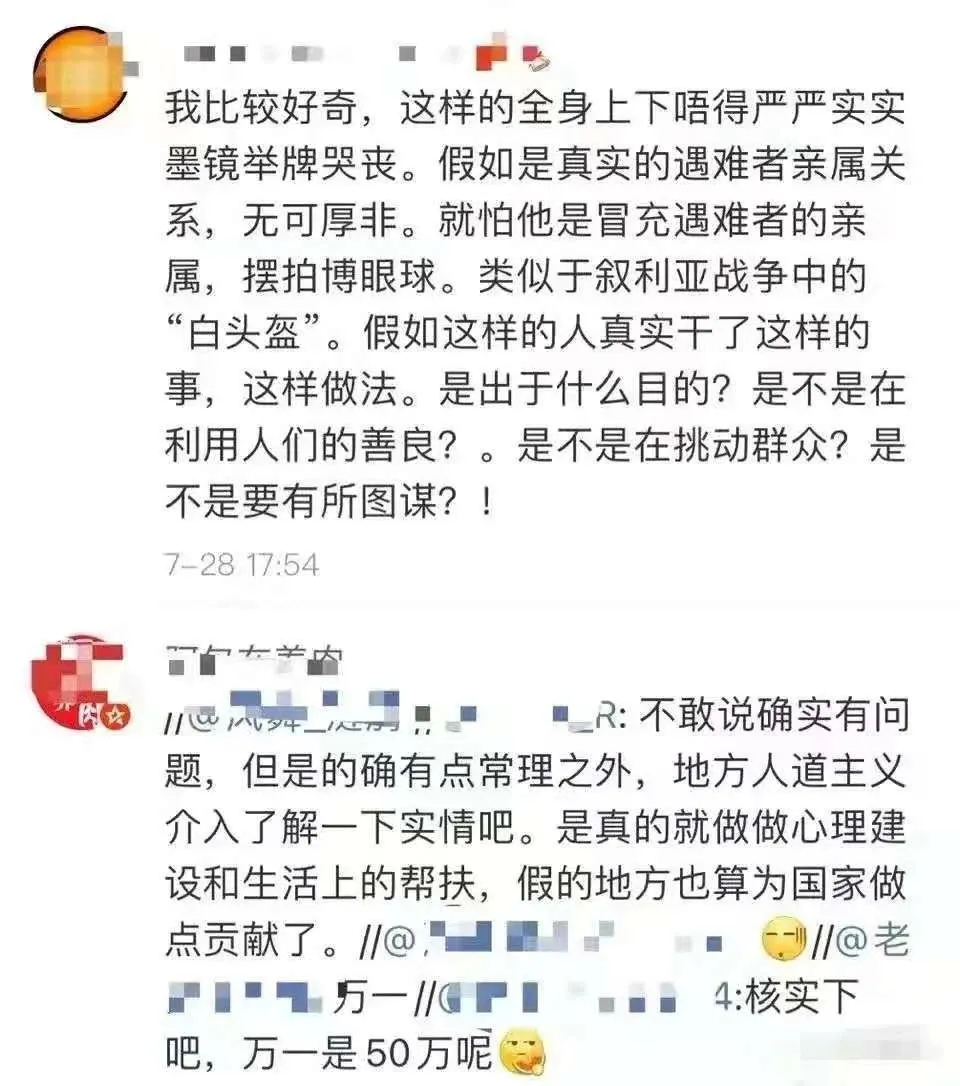Viewport: 960px width, 1086px height.
Task: Open the orange avatar of the first commenter
Action: click(82, 74)
